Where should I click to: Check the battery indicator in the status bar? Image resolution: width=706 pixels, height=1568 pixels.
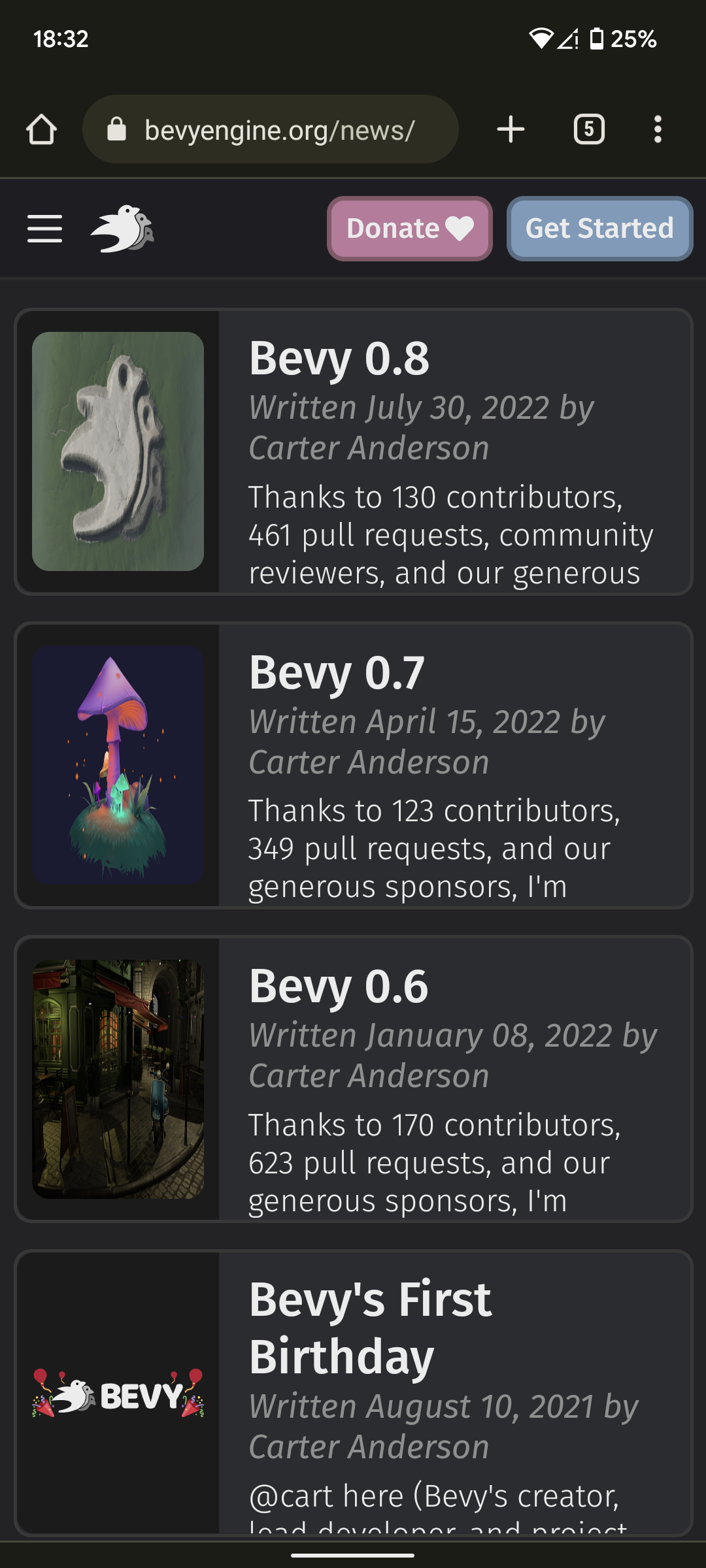[597, 39]
